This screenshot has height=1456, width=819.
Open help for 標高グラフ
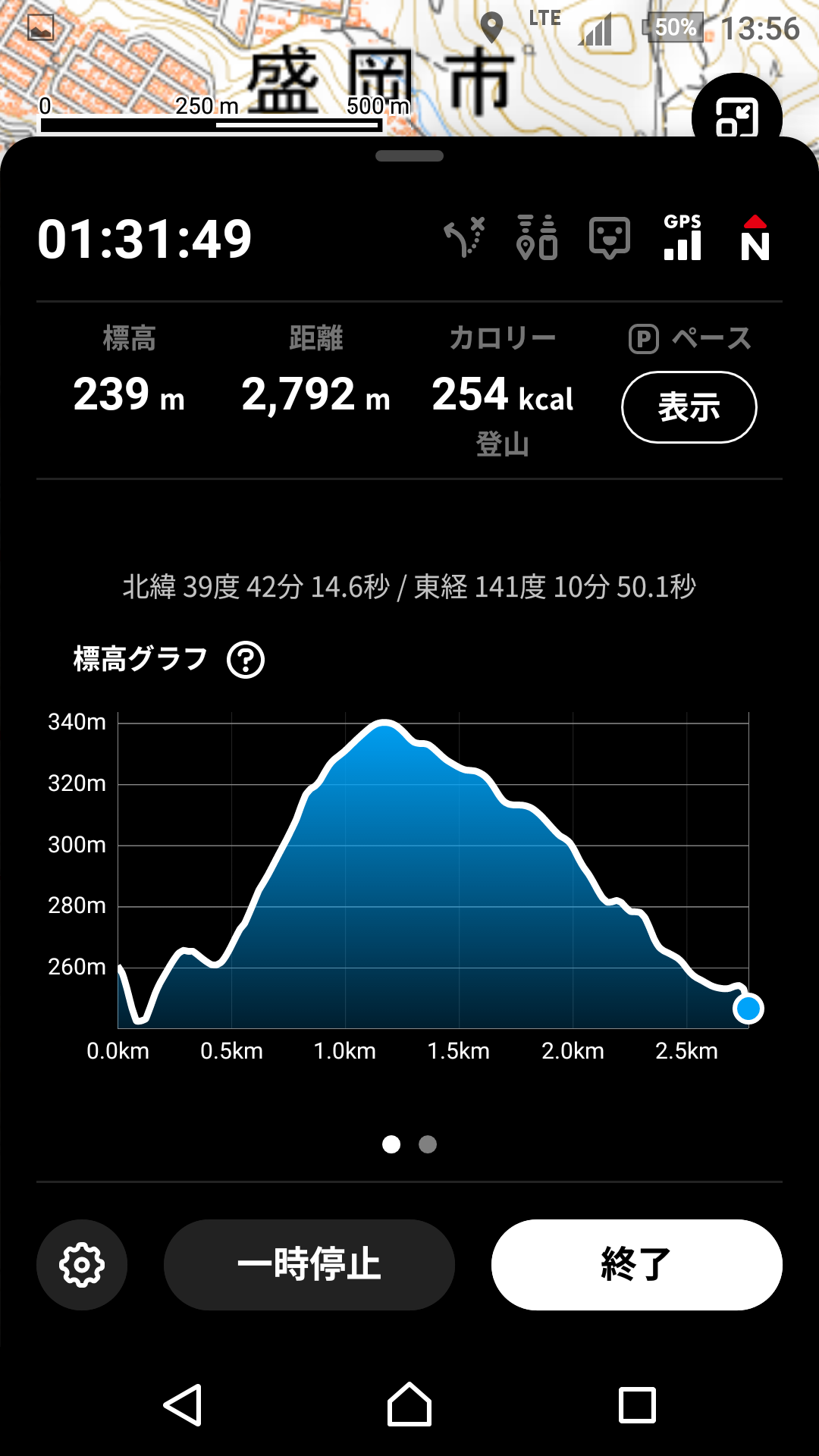click(246, 660)
